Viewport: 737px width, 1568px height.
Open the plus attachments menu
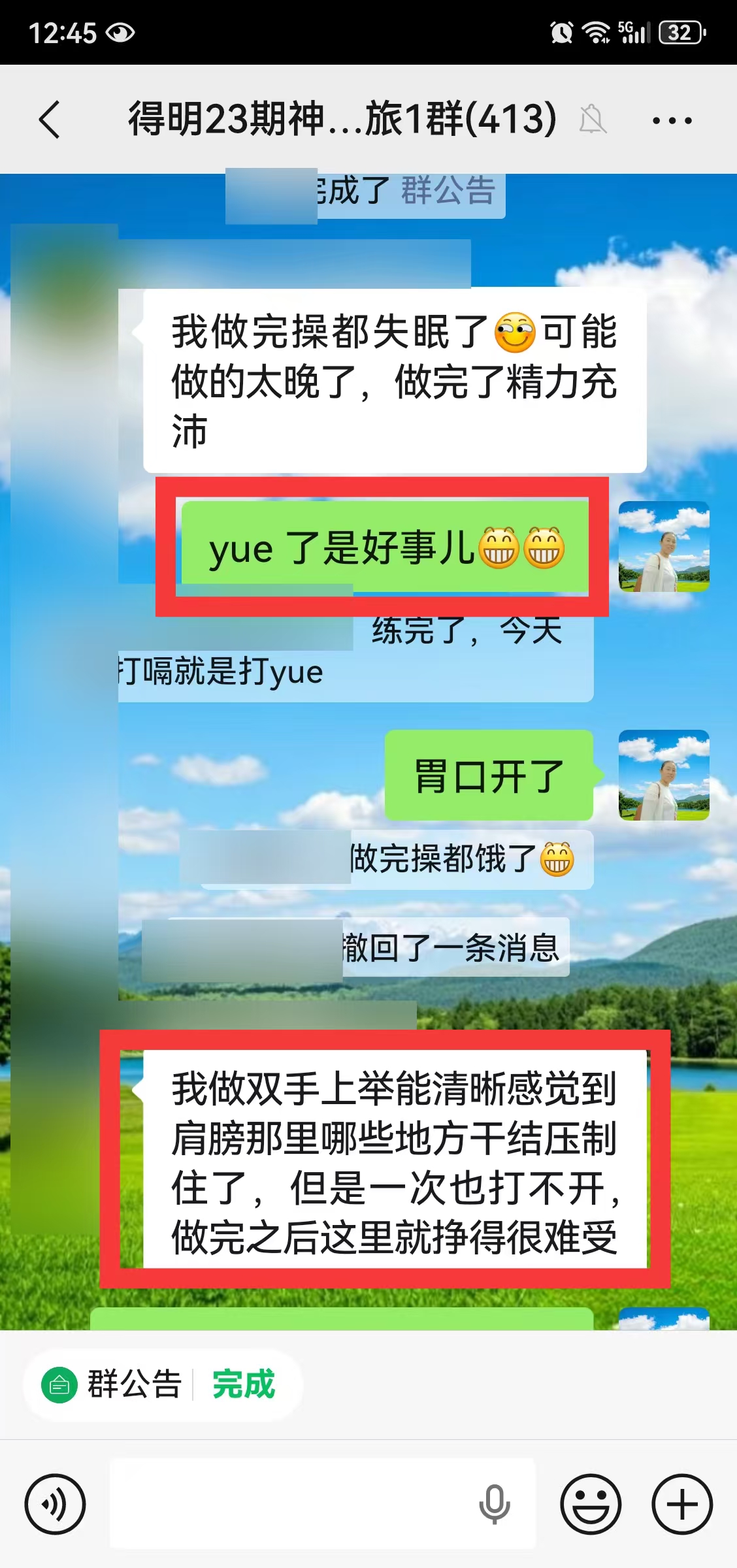(x=682, y=1504)
